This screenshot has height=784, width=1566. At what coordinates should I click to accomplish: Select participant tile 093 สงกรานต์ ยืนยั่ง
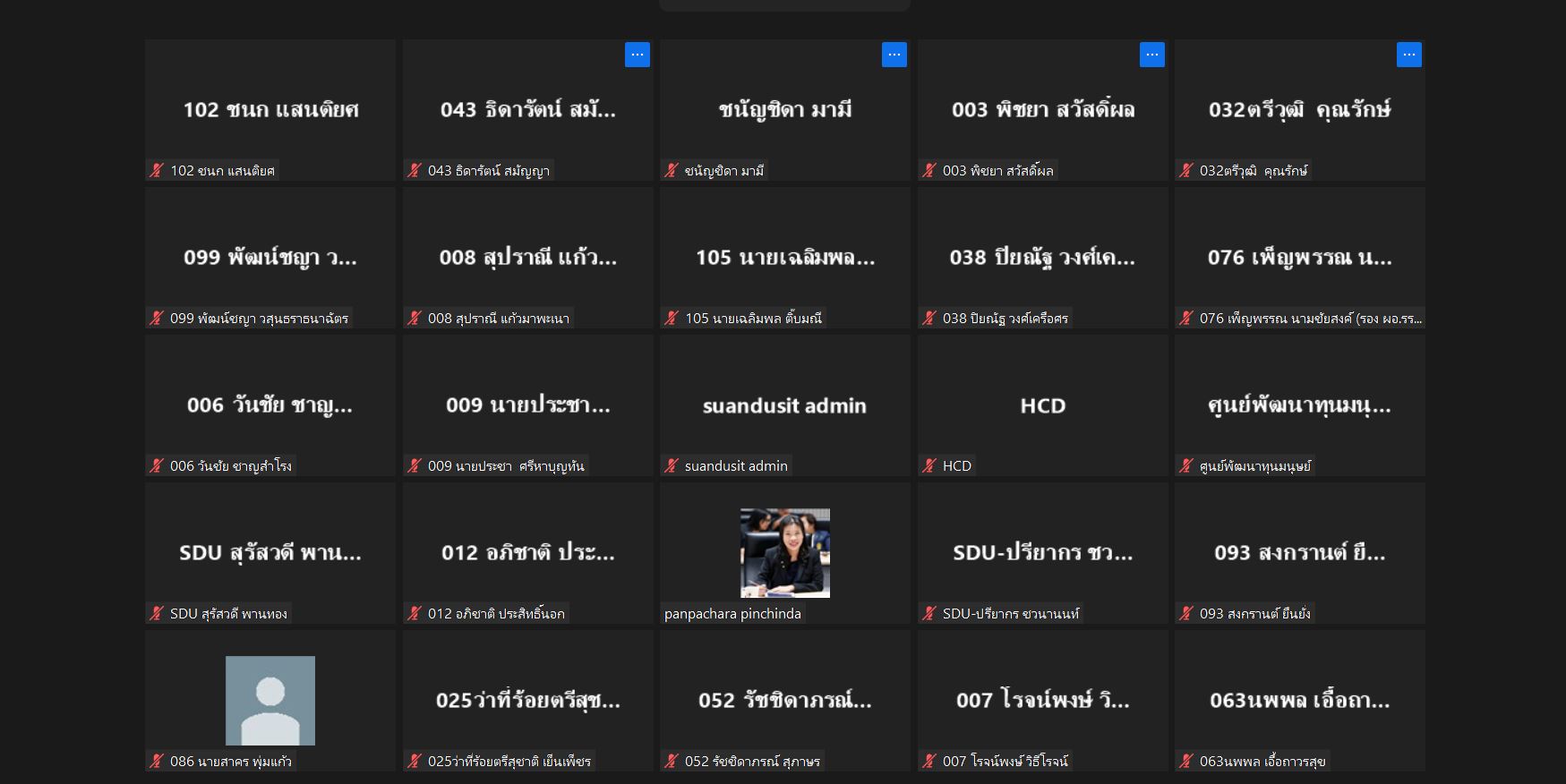coord(1299,552)
